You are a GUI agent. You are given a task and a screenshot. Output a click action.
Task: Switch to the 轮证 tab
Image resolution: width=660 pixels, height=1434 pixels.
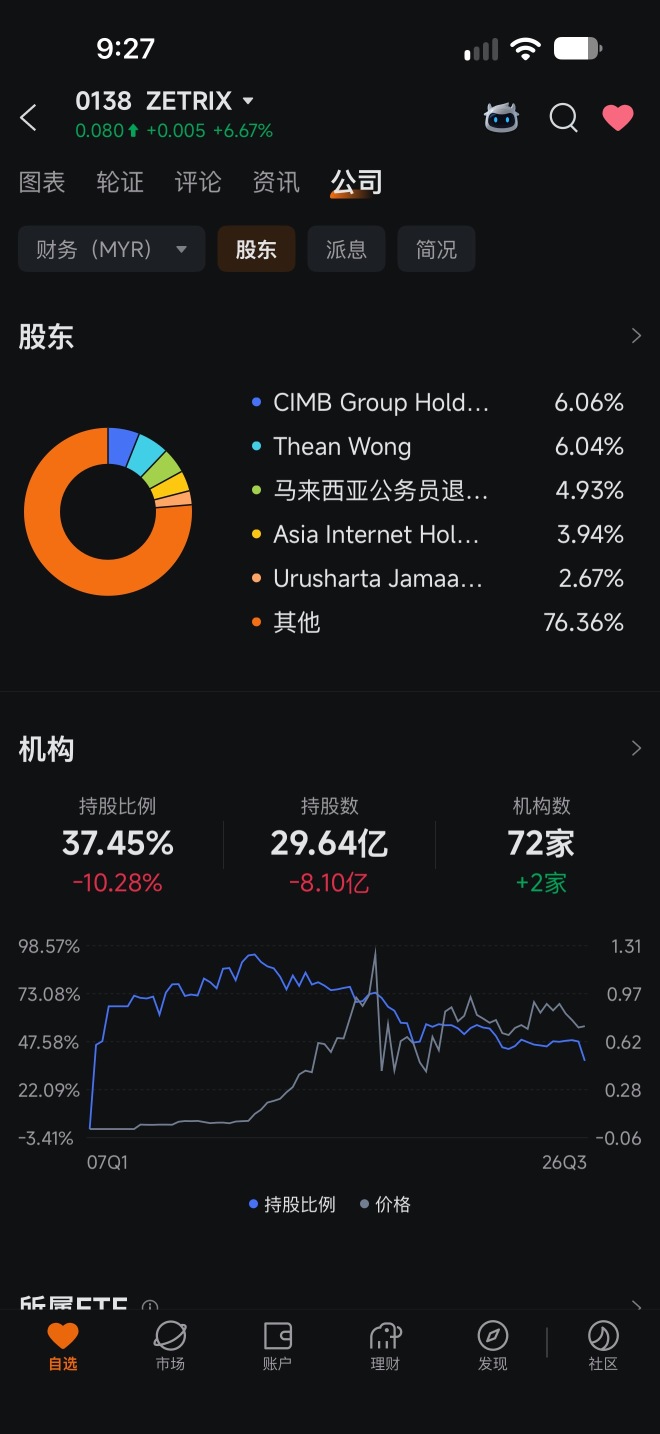pos(120,182)
